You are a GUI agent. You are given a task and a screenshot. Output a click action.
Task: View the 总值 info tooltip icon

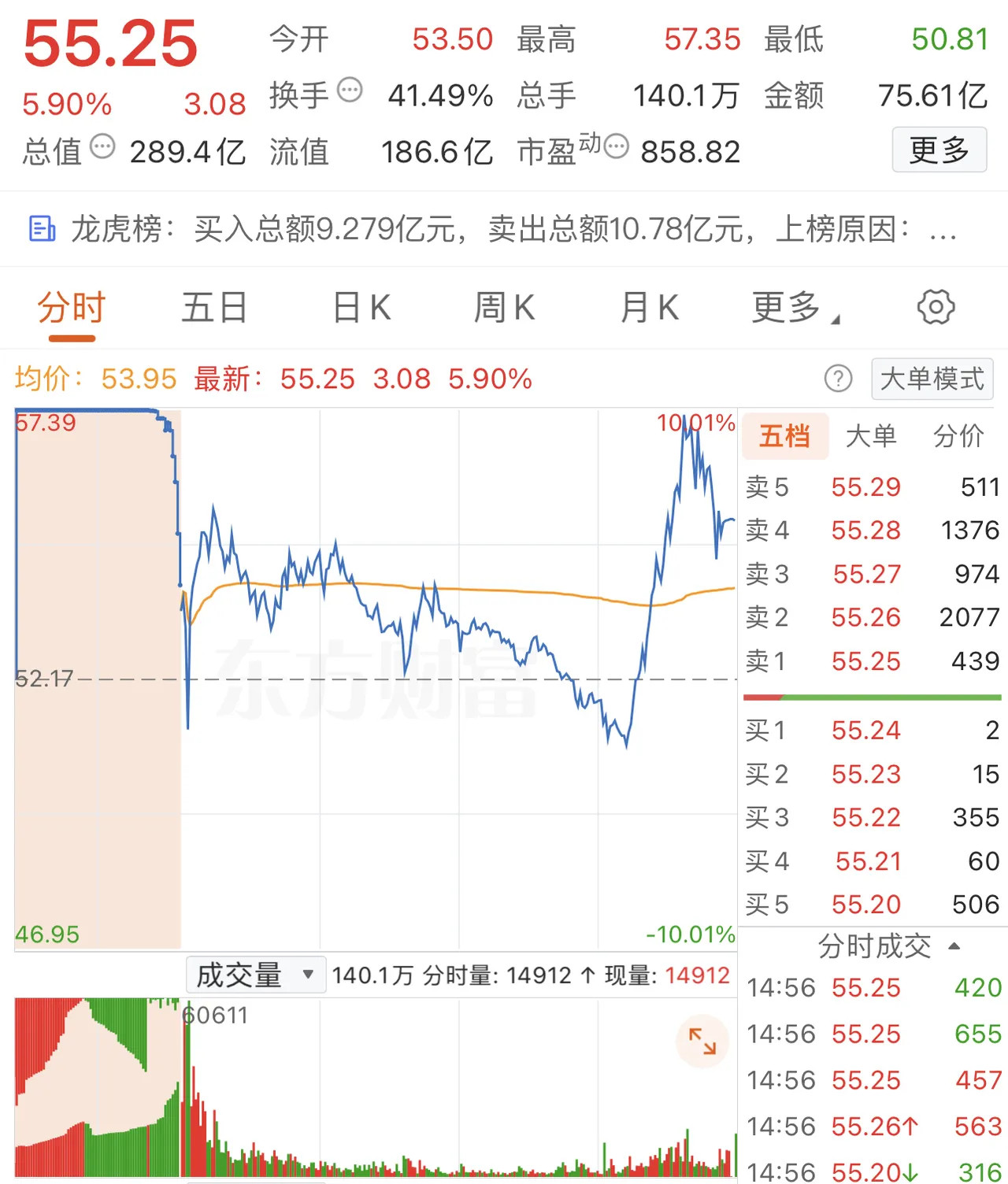click(101, 146)
